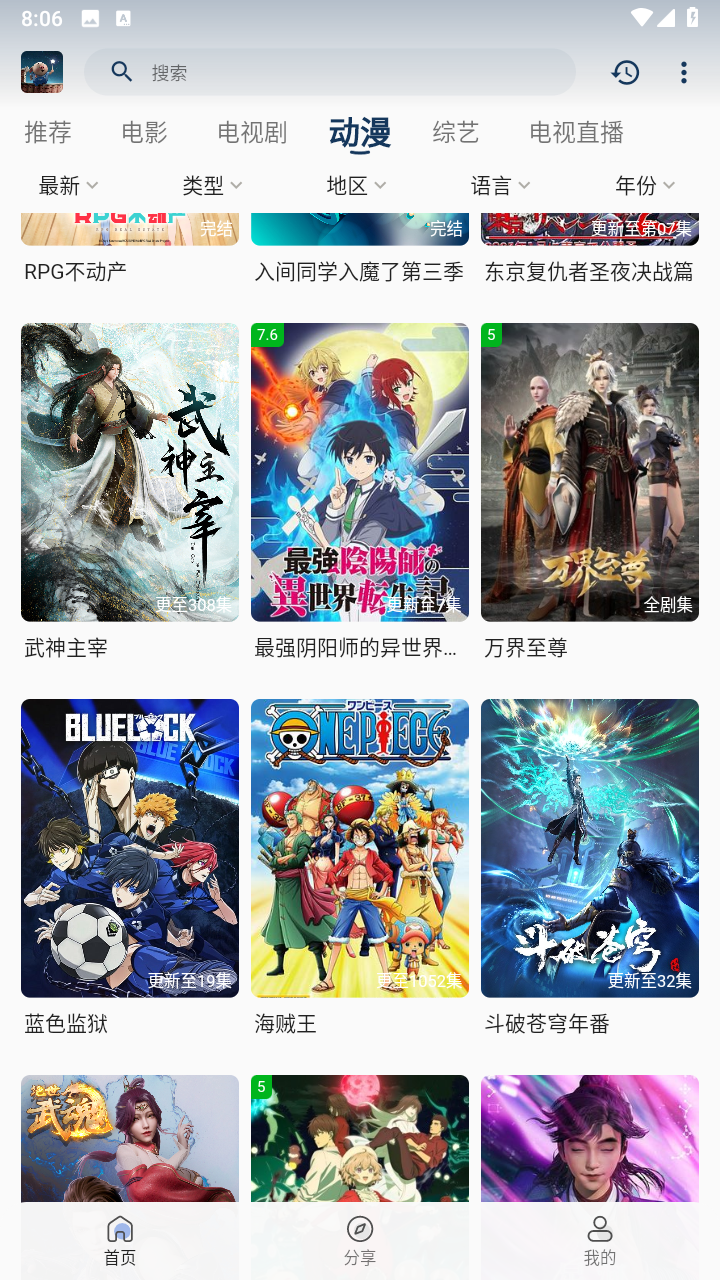The height and width of the screenshot is (1280, 720).
Task: Expand the 年份 filter dropdown
Action: 645,185
